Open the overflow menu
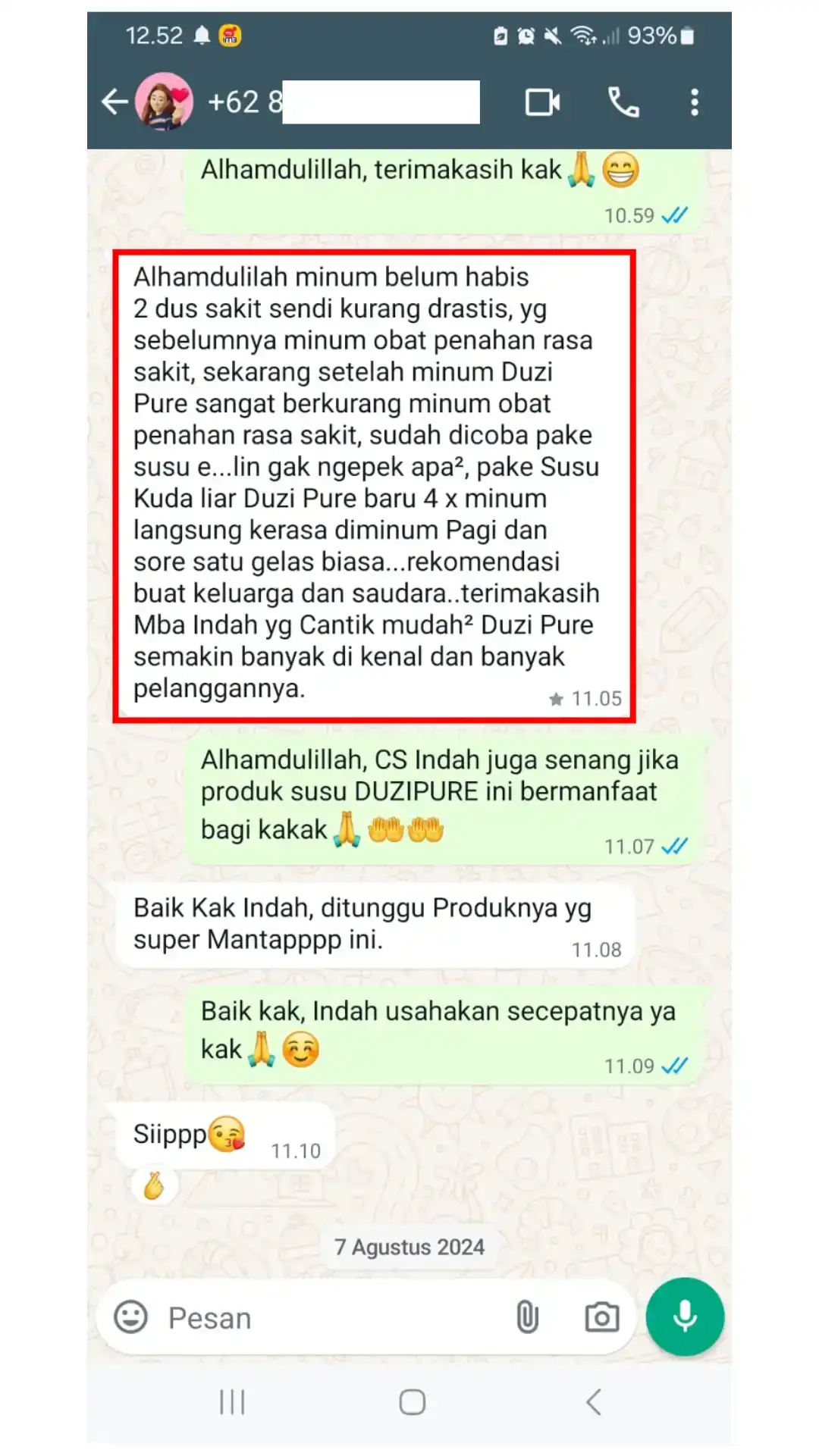819x1456 pixels. [x=694, y=102]
